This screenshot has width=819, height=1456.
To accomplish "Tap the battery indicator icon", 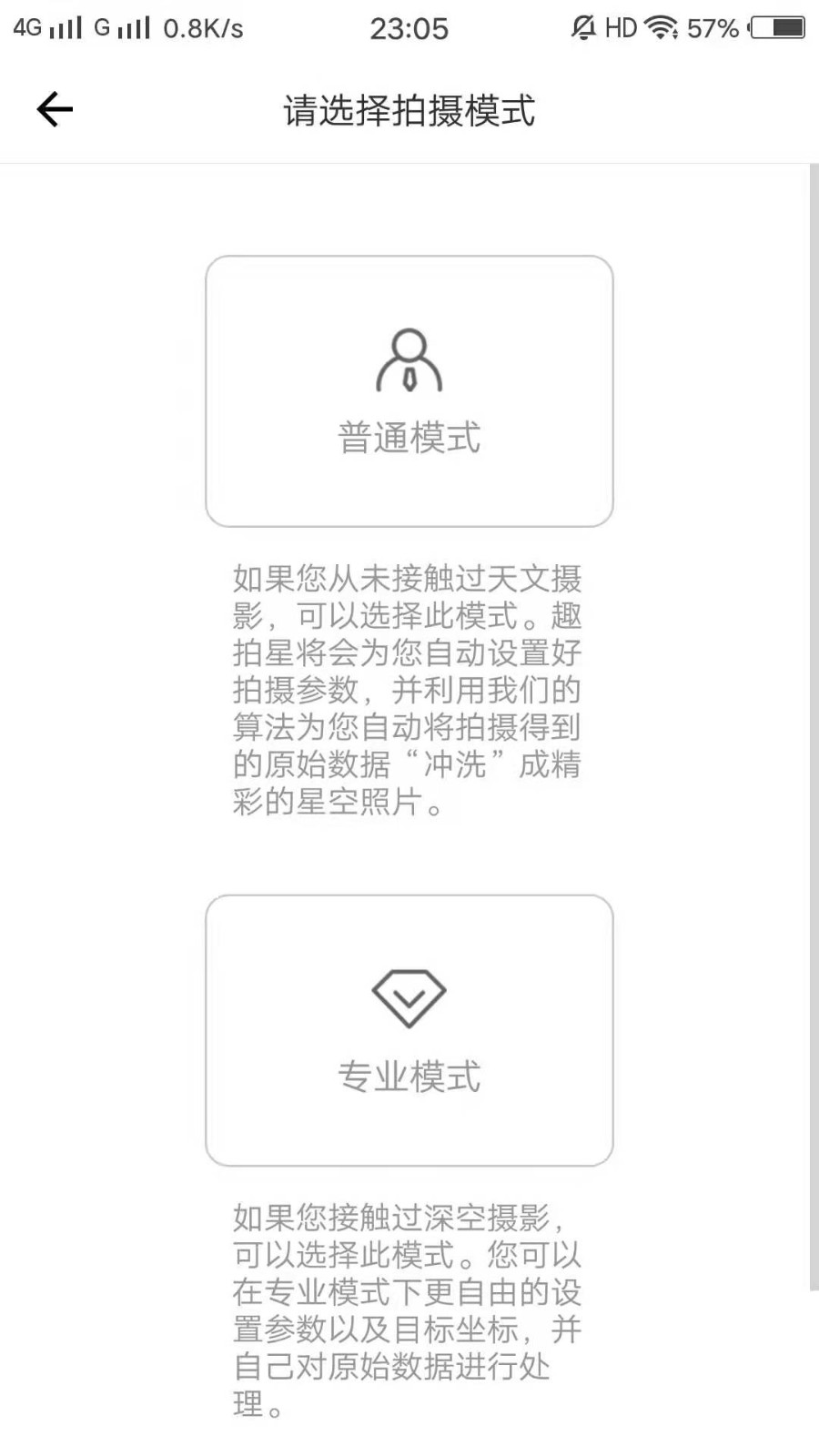I will [x=775, y=27].
